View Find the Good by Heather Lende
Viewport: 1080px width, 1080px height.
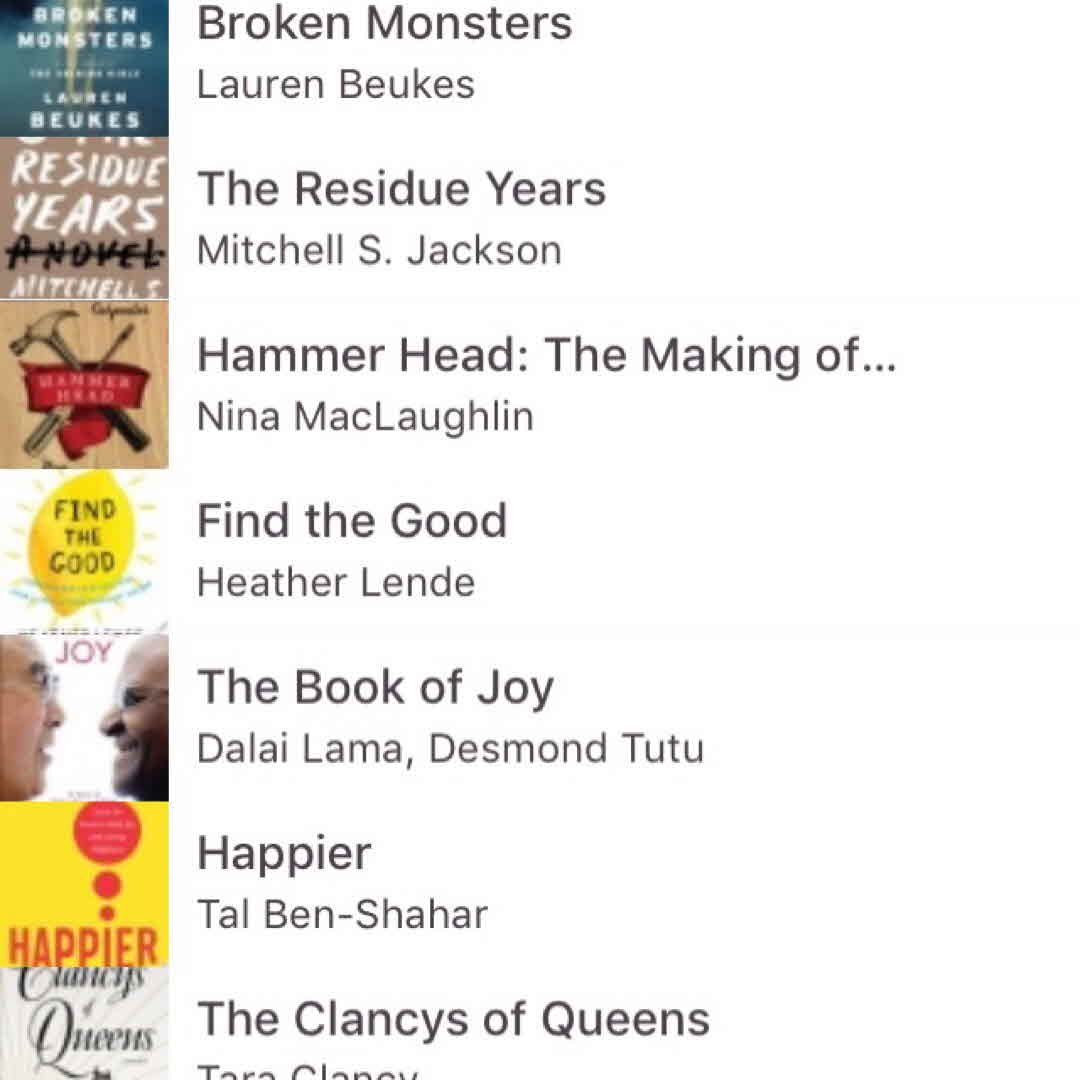[x=352, y=550]
